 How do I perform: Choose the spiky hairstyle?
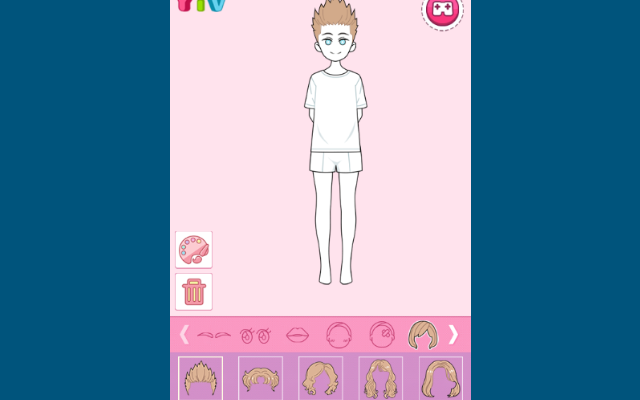[x=200, y=379]
